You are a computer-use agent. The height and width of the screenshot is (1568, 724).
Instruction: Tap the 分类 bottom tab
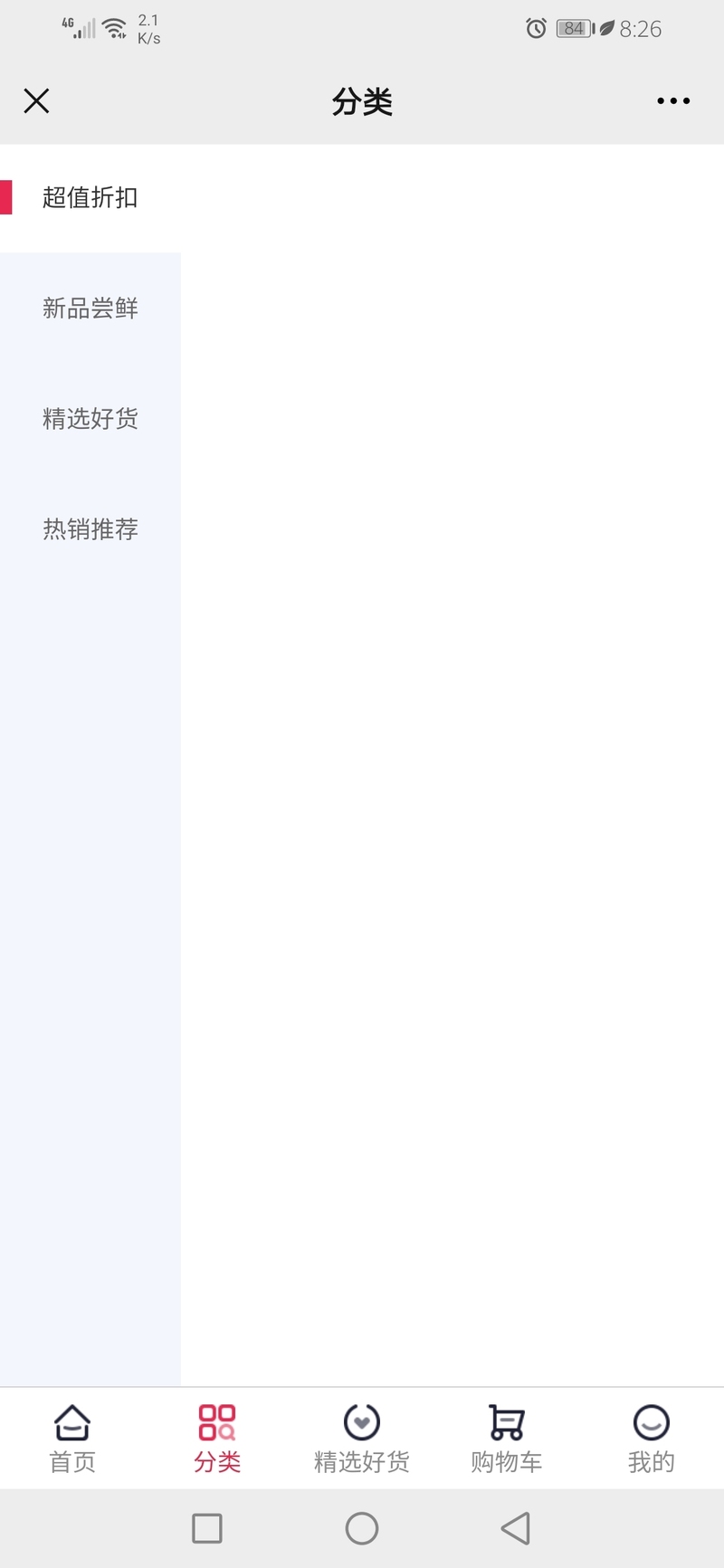tap(217, 1439)
